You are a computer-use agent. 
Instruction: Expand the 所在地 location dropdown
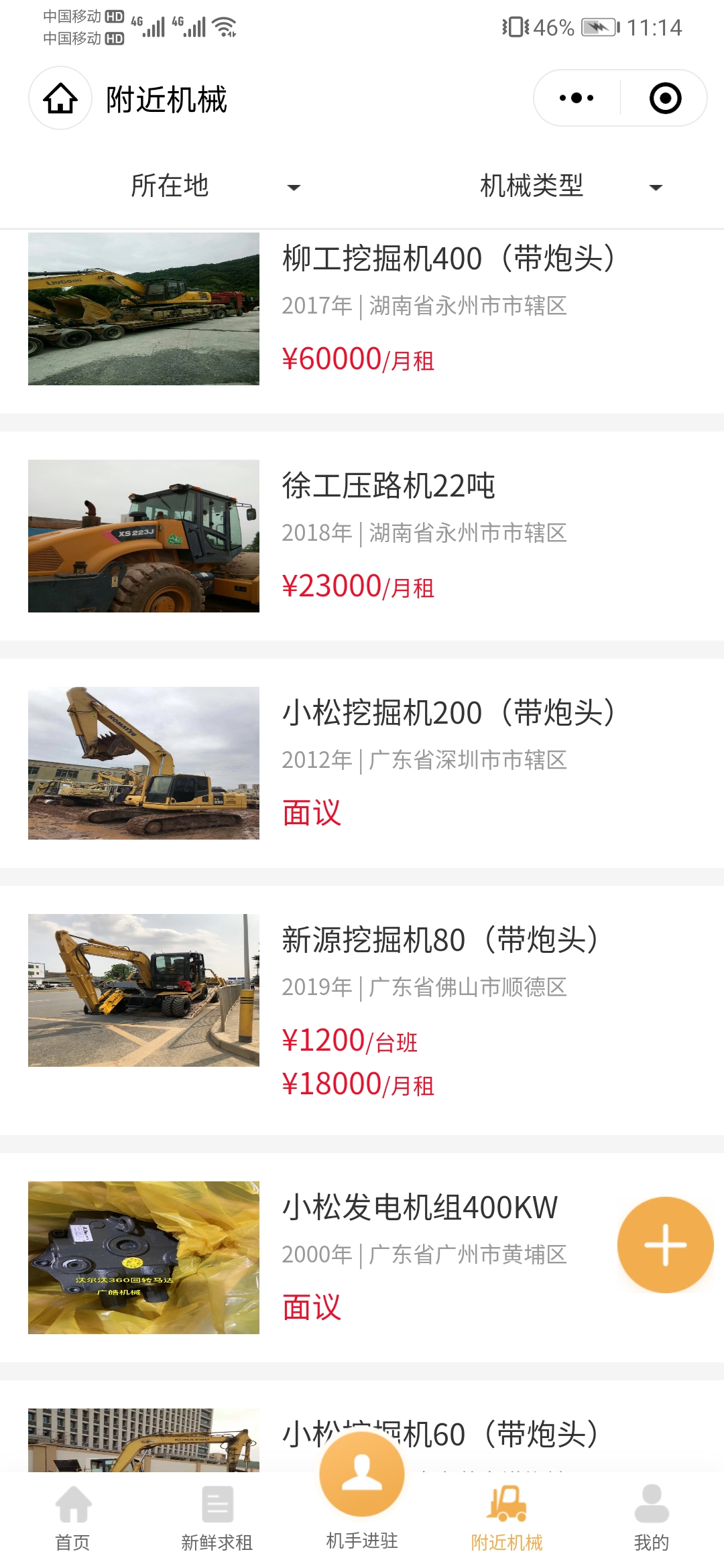coord(215,186)
